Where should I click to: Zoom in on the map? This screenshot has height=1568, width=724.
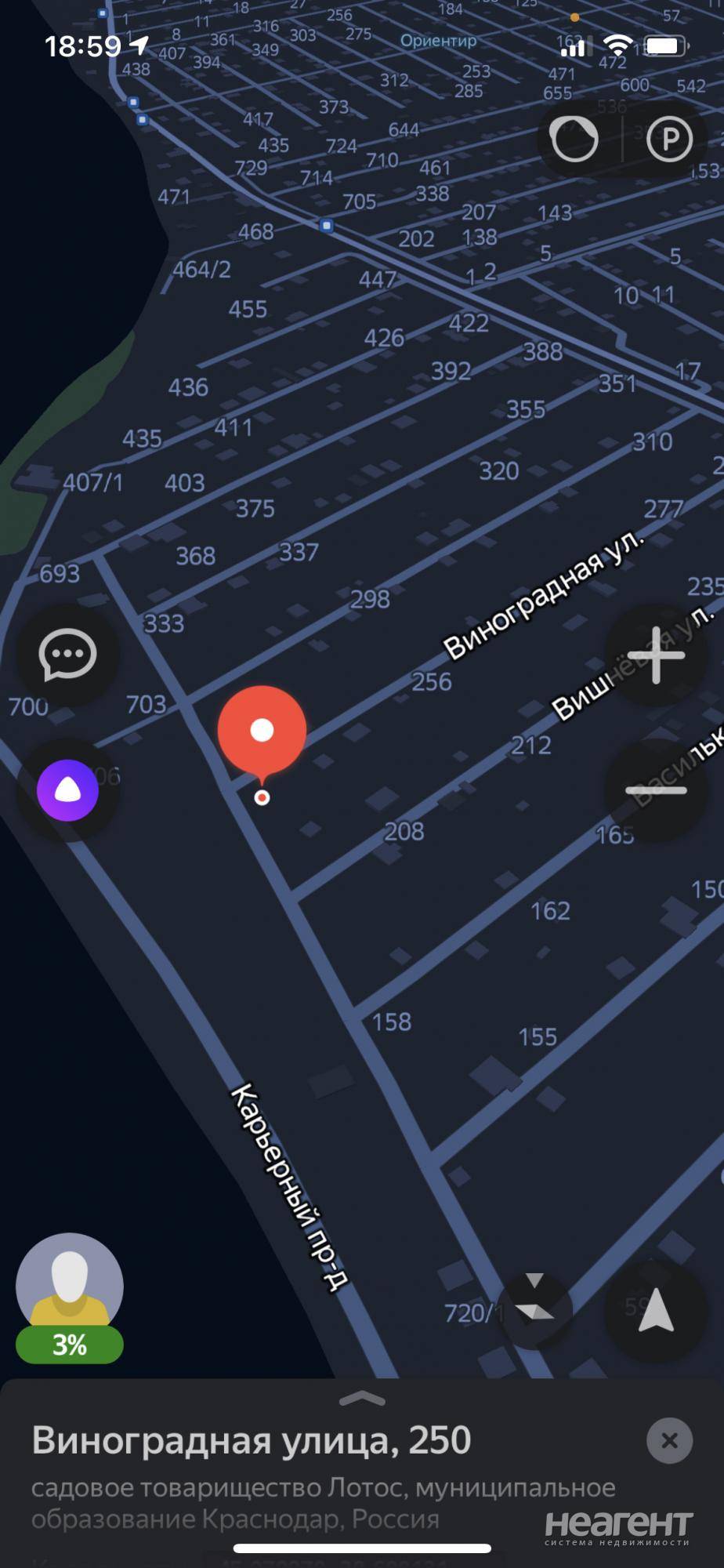point(656,655)
